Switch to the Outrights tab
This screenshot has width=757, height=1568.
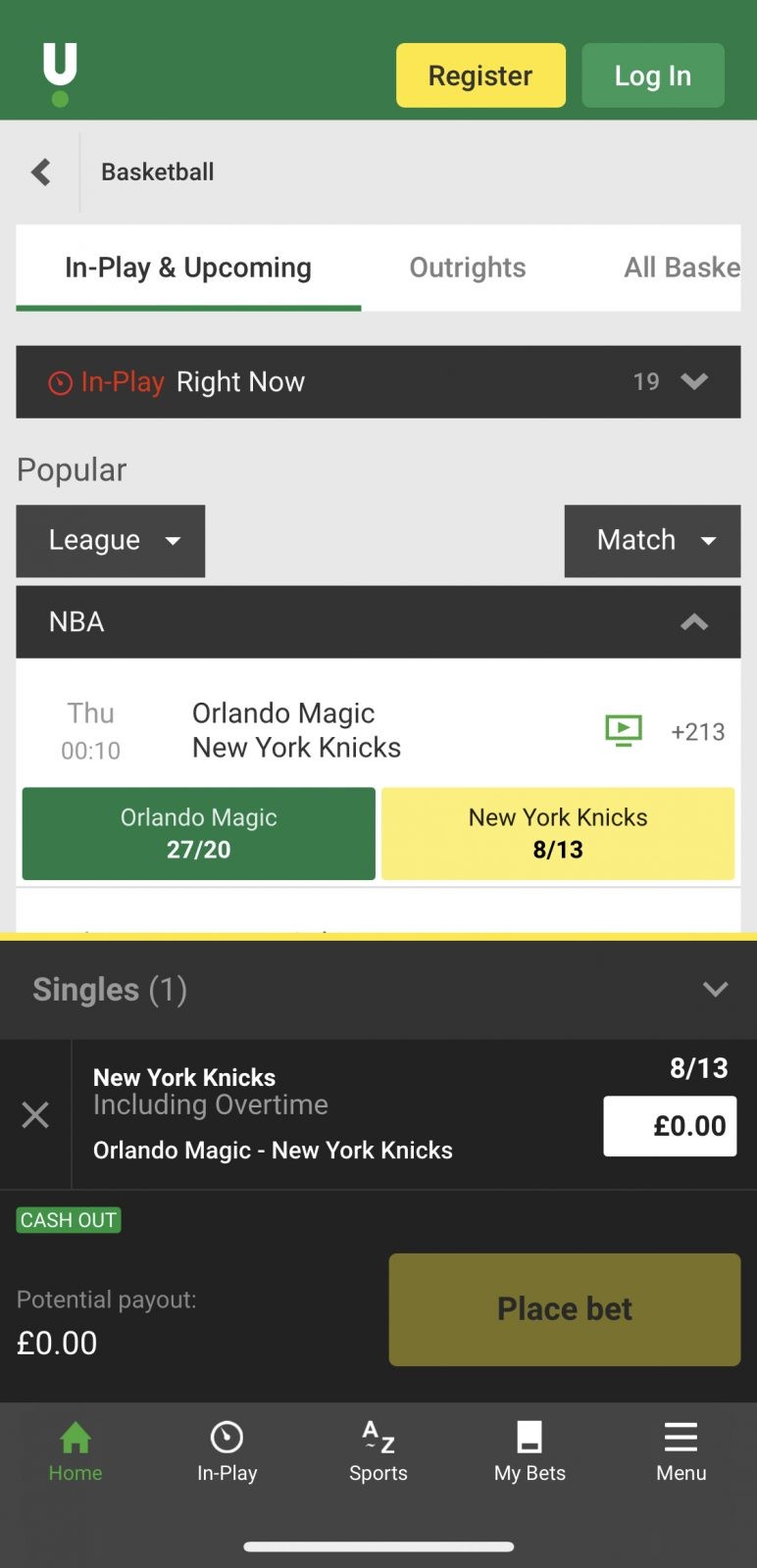pyautogui.click(x=468, y=268)
